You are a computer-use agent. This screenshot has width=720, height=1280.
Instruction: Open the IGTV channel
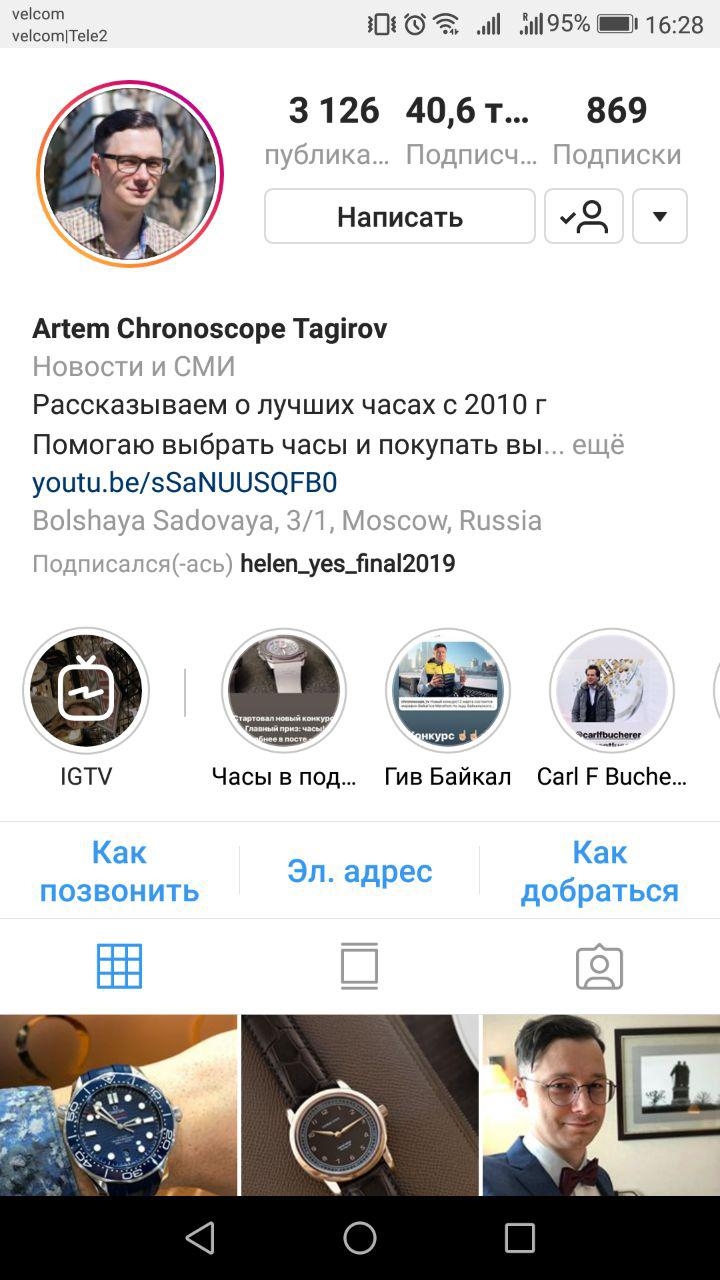[x=86, y=691]
